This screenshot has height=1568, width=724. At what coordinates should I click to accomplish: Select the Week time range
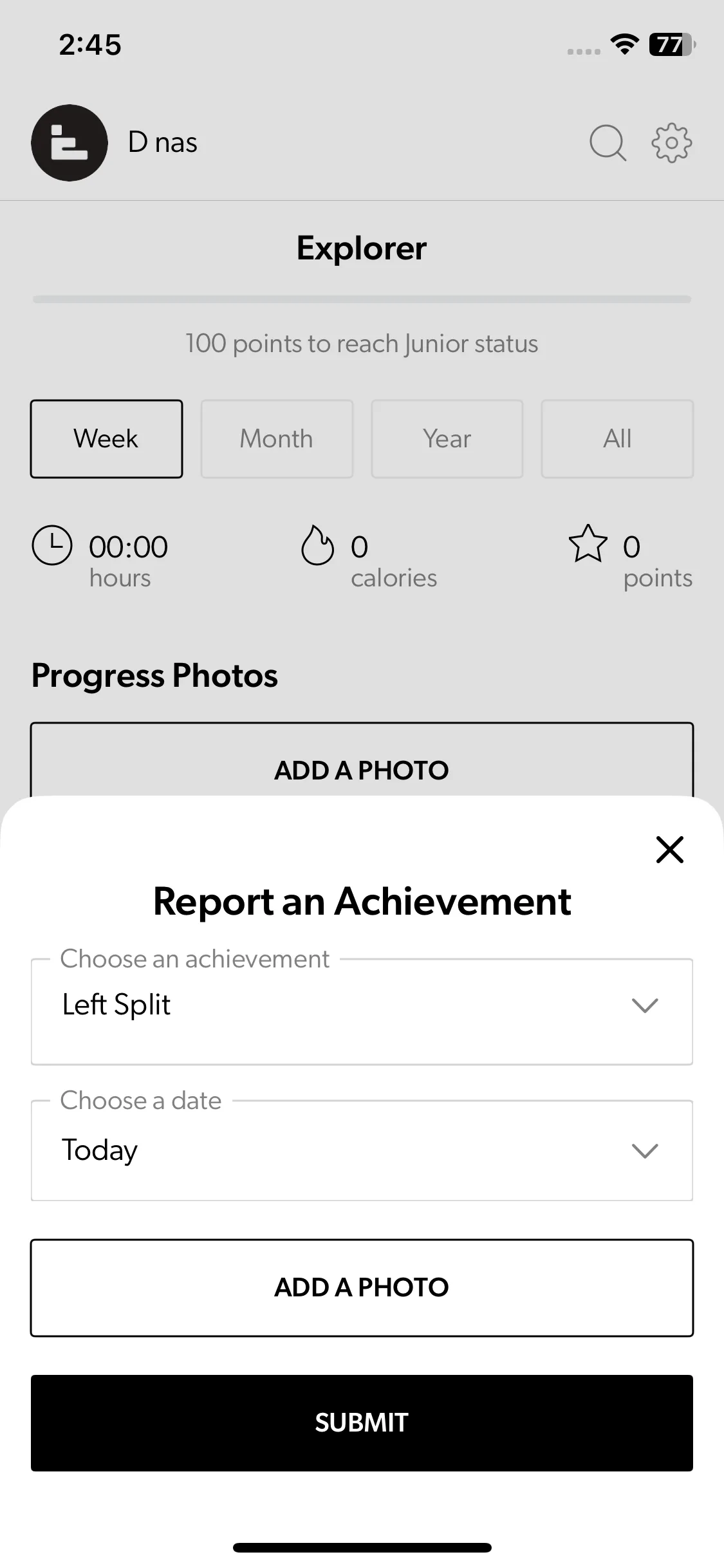tap(106, 439)
